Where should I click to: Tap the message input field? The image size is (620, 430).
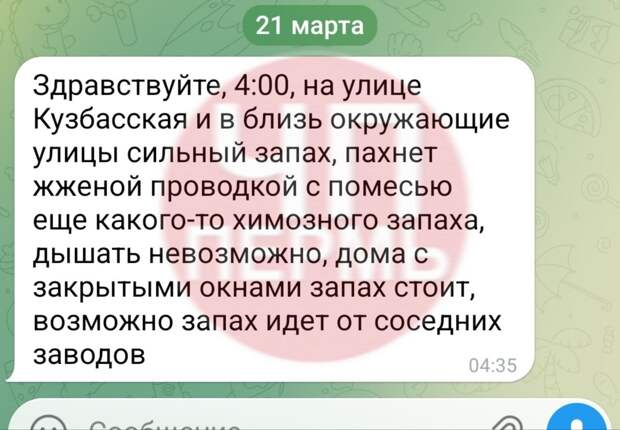click(x=250, y=424)
